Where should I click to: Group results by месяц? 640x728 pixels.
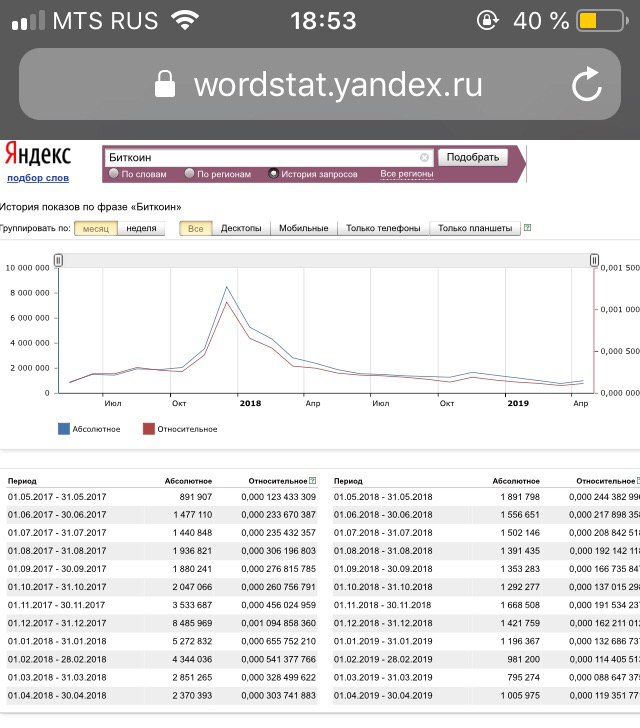point(95,228)
